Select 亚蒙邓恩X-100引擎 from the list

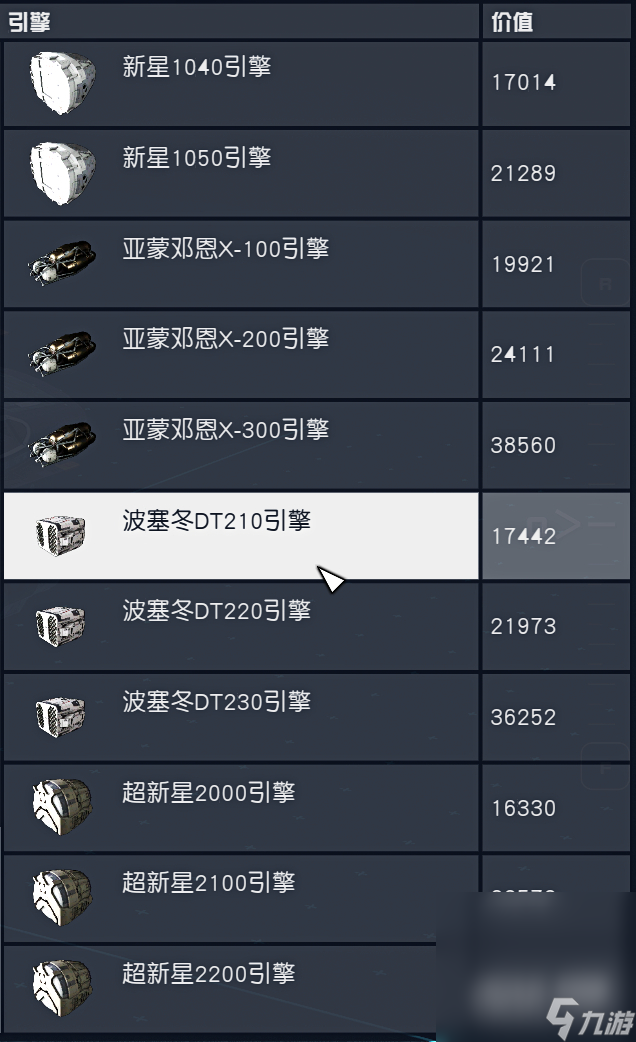240,264
